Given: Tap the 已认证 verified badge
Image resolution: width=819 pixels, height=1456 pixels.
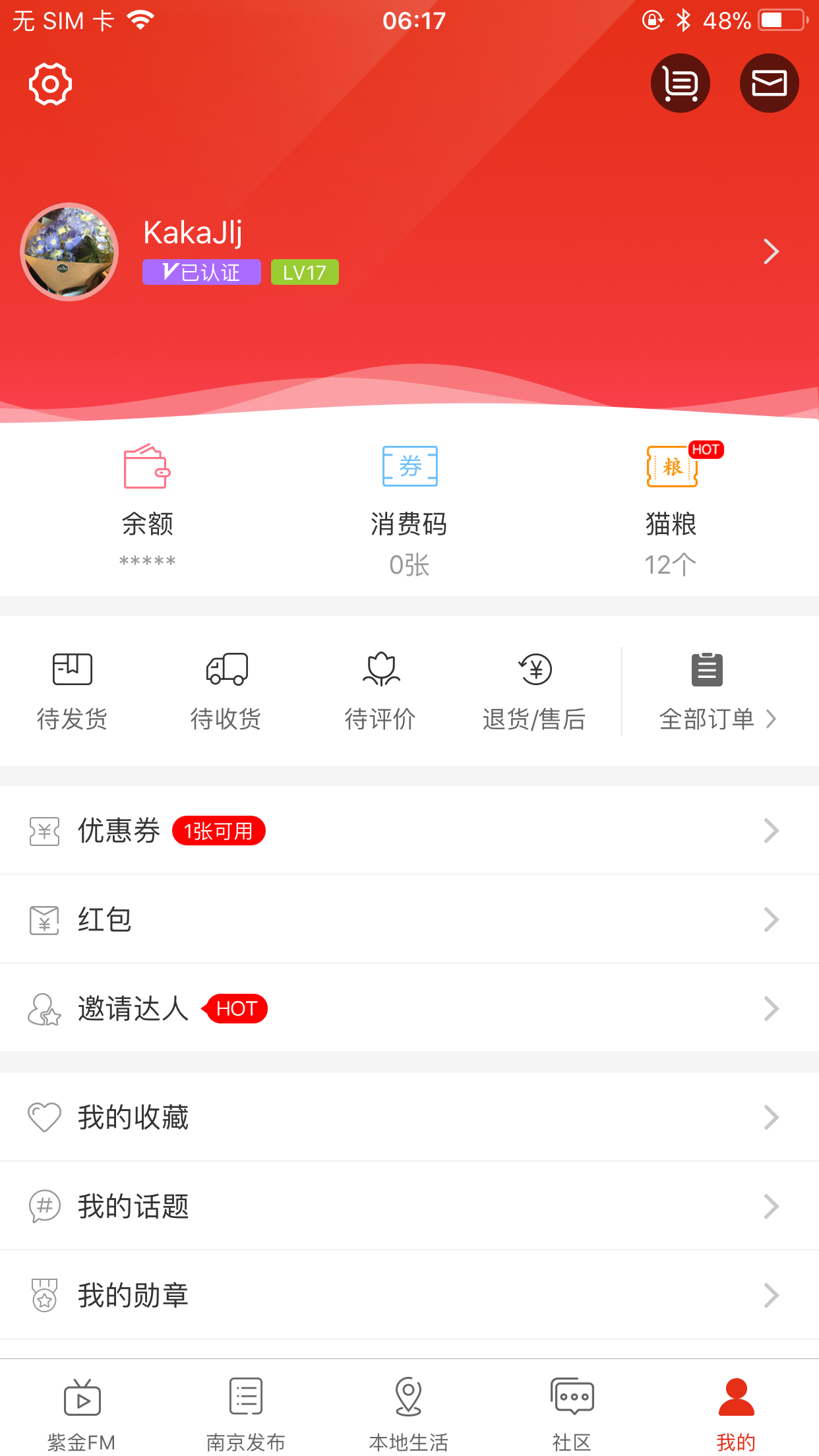Looking at the screenshot, I should (201, 272).
